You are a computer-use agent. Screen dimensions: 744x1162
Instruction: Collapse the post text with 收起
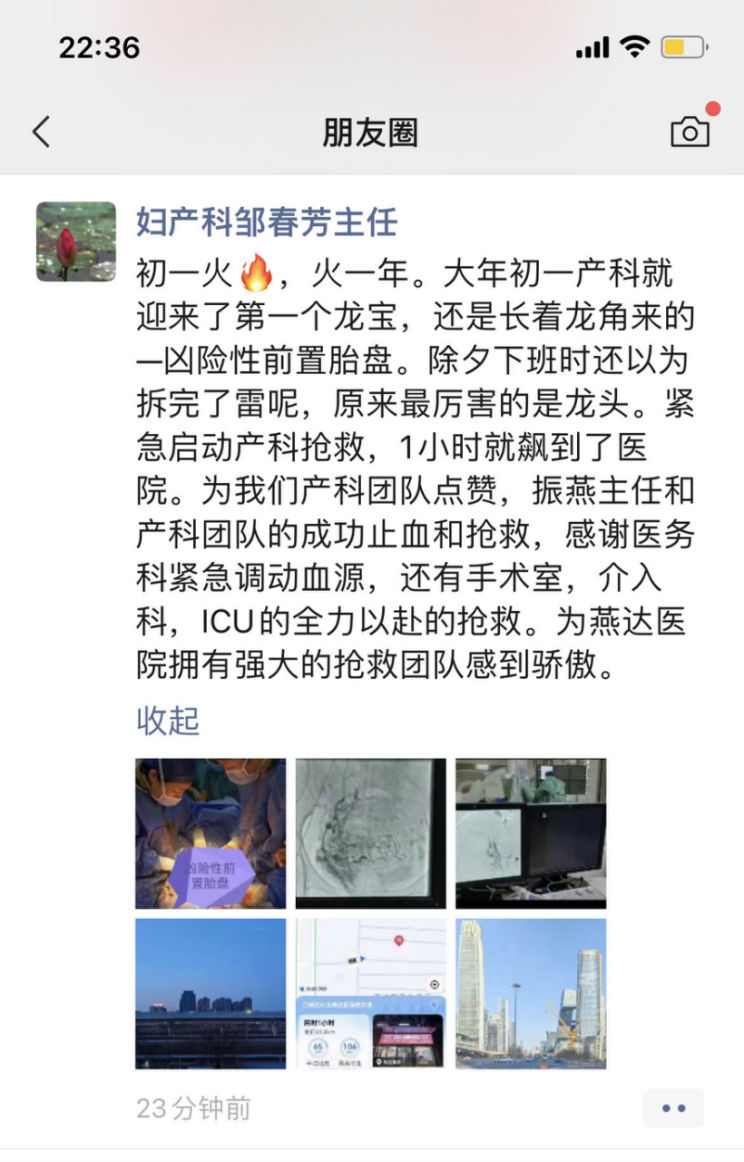click(168, 720)
